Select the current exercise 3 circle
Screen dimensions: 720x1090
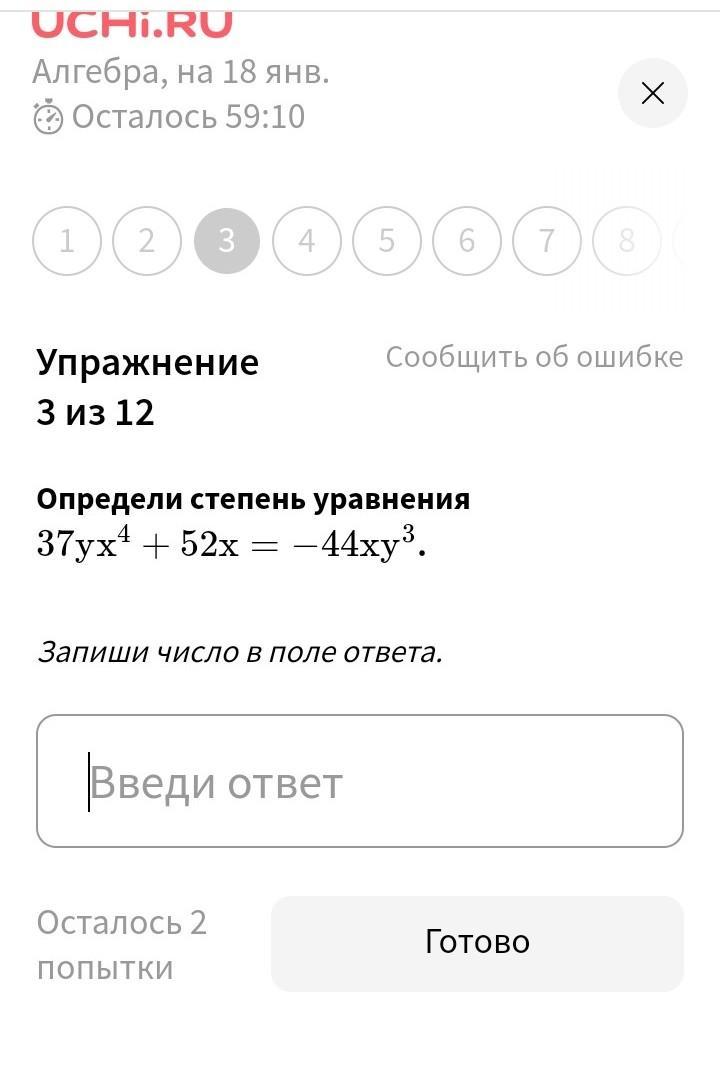tap(227, 241)
